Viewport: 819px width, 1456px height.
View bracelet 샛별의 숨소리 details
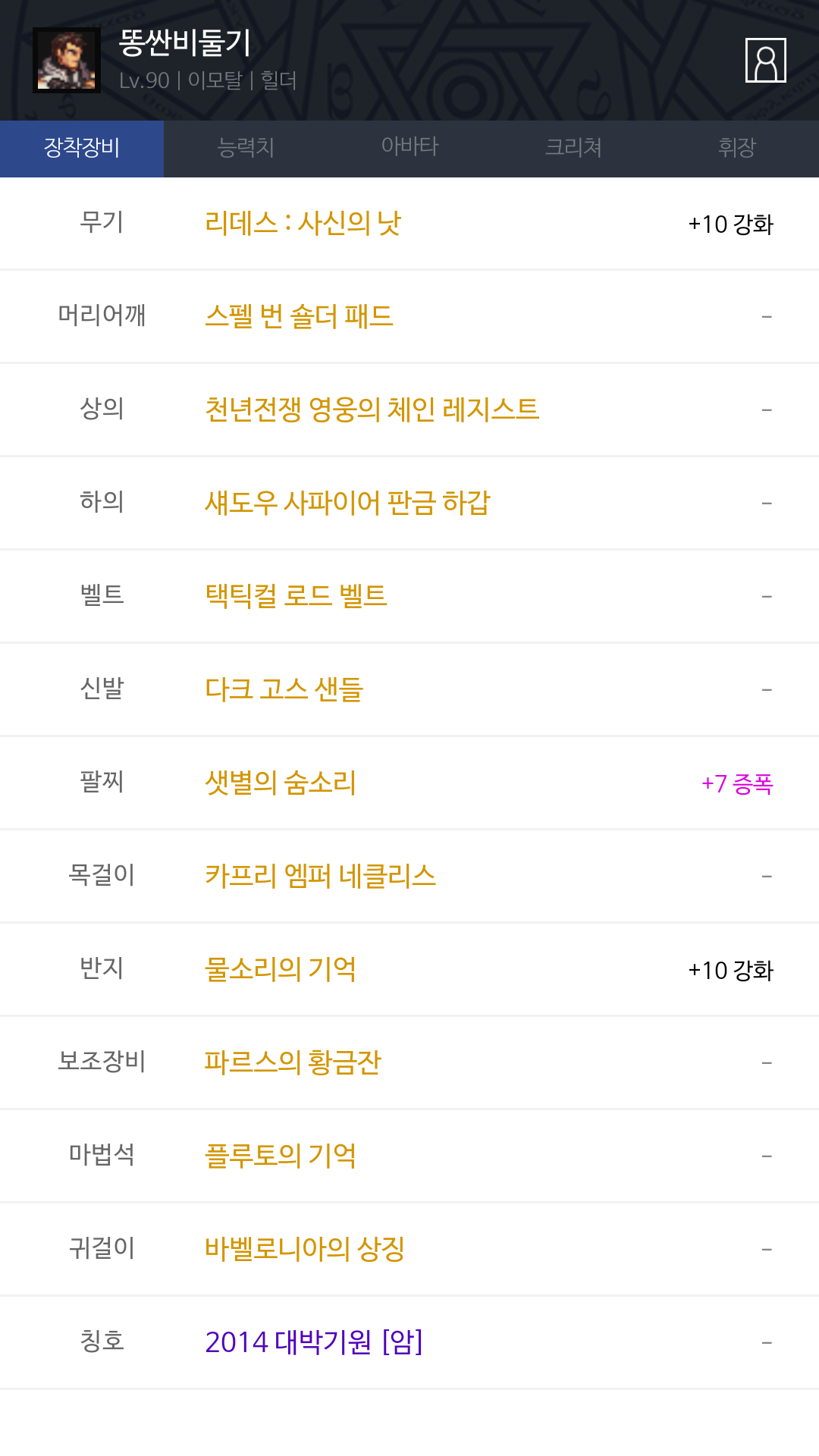point(281,783)
